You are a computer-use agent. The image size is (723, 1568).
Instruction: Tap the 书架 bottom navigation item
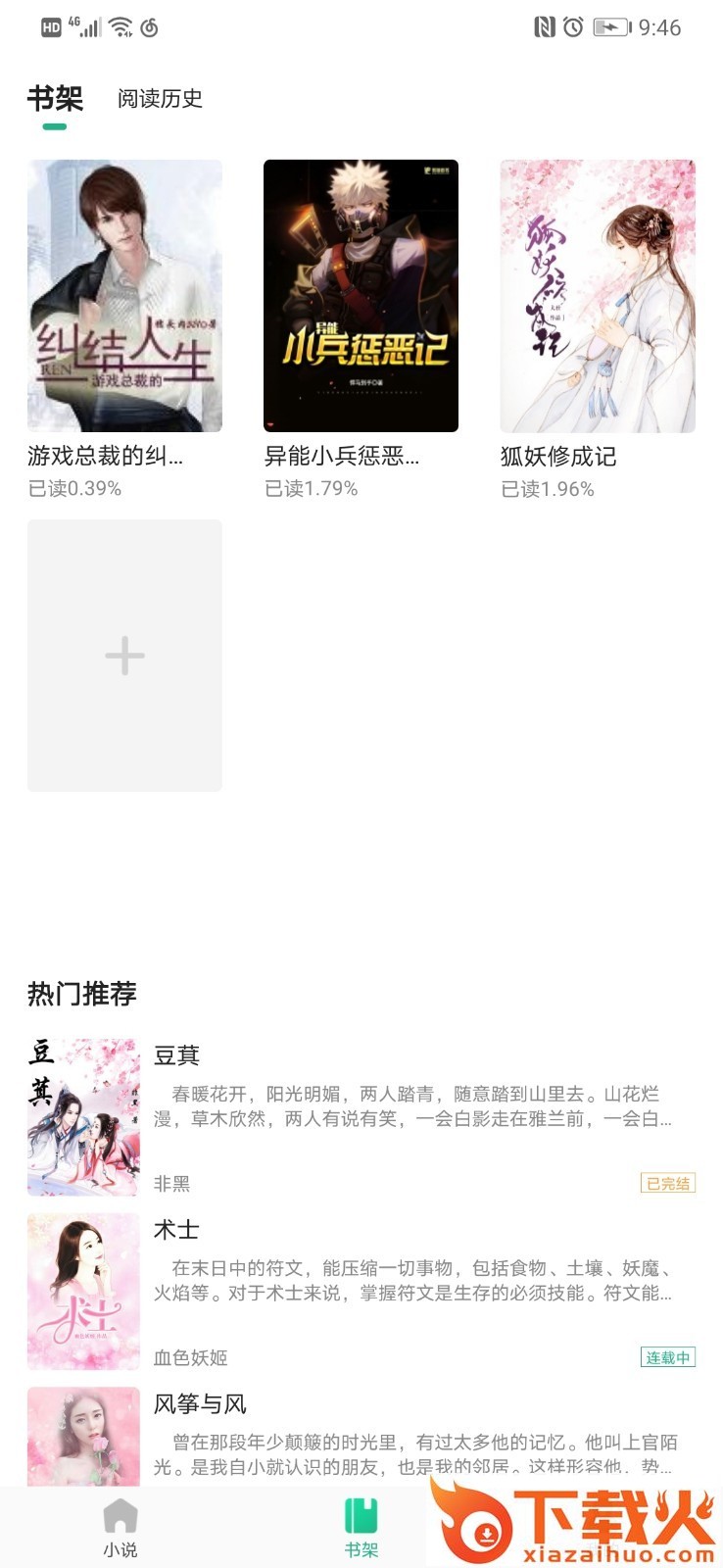click(361, 1528)
